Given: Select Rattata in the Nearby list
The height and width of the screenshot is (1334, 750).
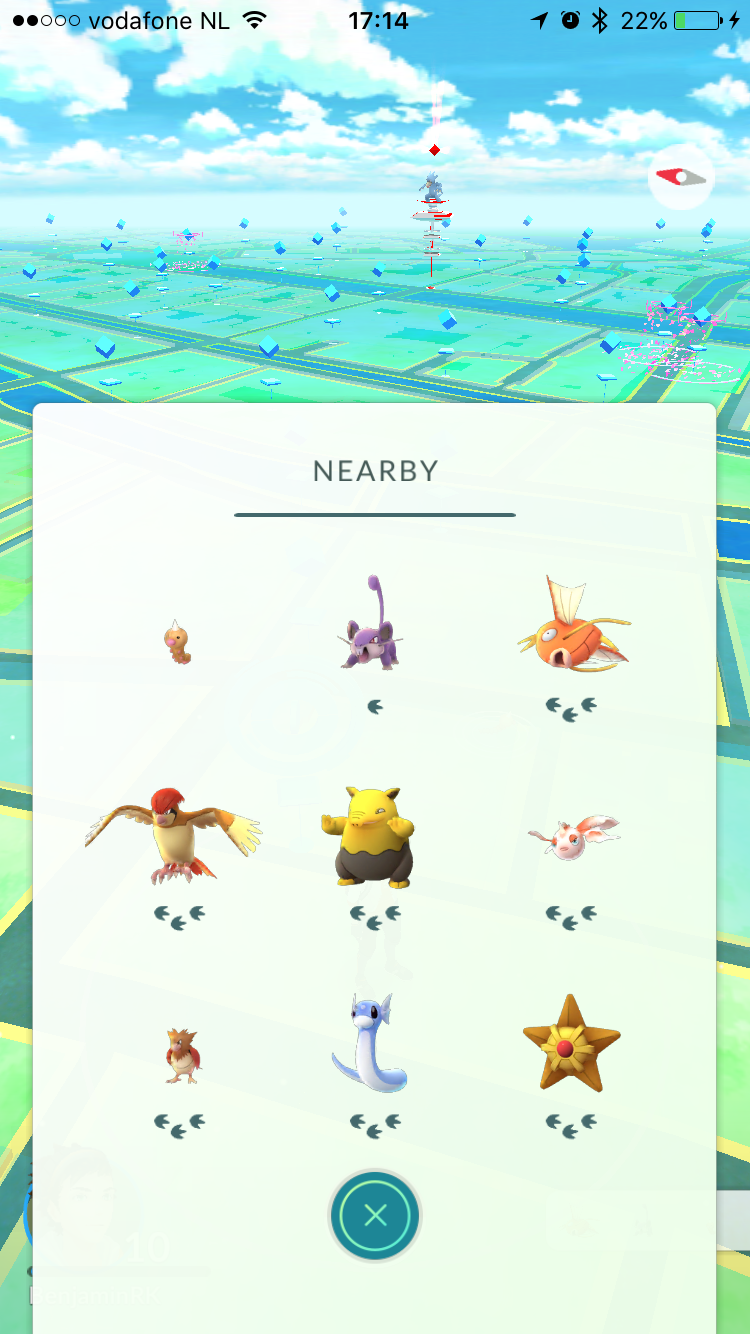Looking at the screenshot, I should pos(370,623).
